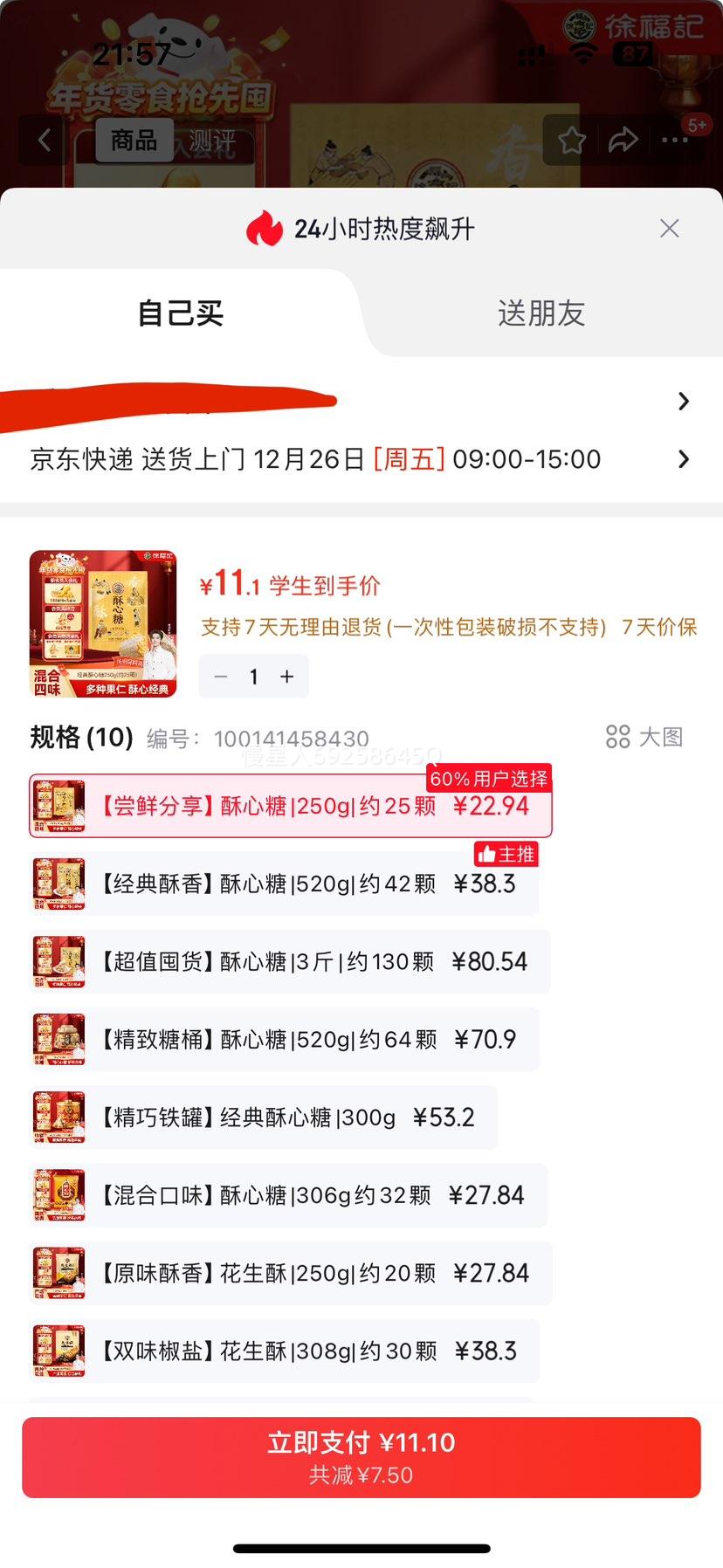Tap the back arrow at top left
This screenshot has height=1568, width=723.
tap(42, 140)
